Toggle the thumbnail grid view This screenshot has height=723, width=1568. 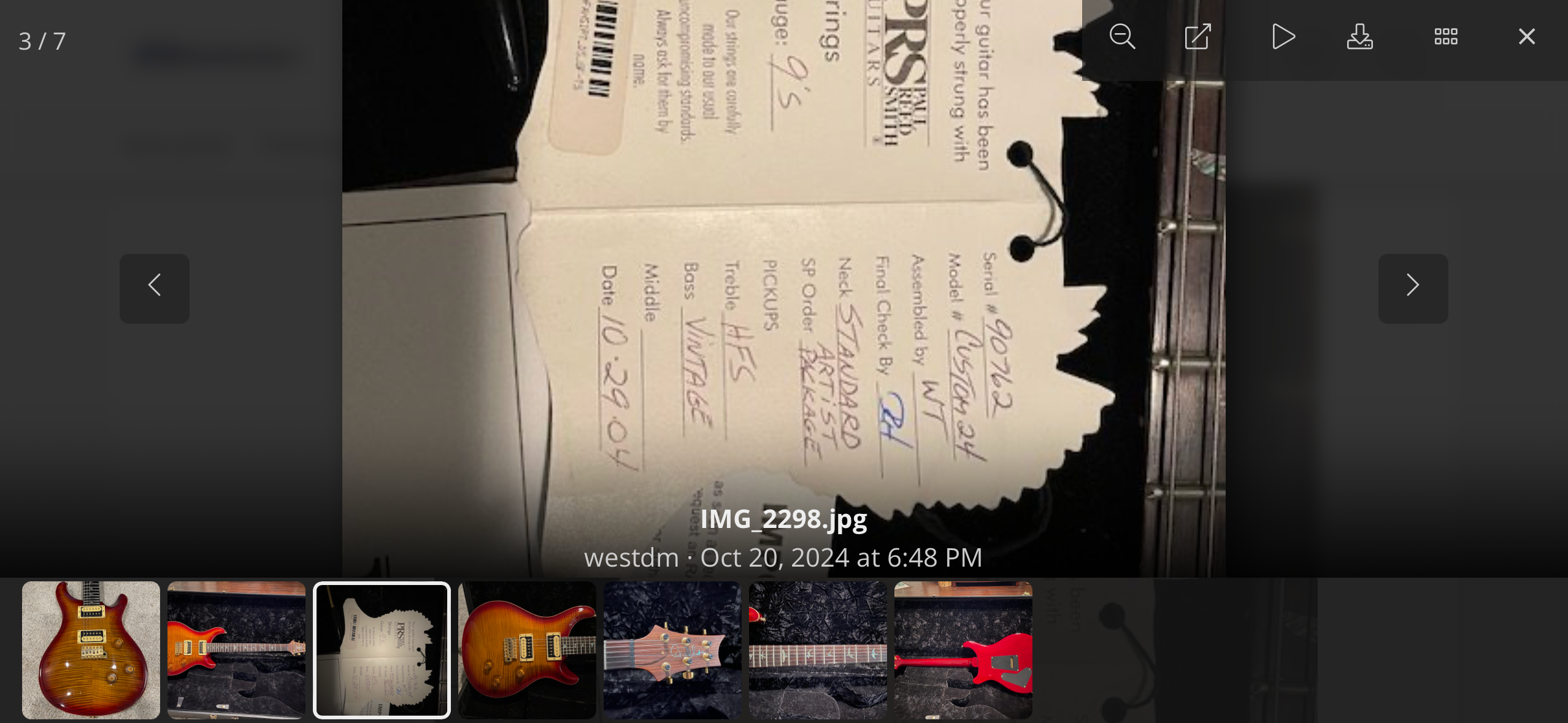pos(1445,37)
